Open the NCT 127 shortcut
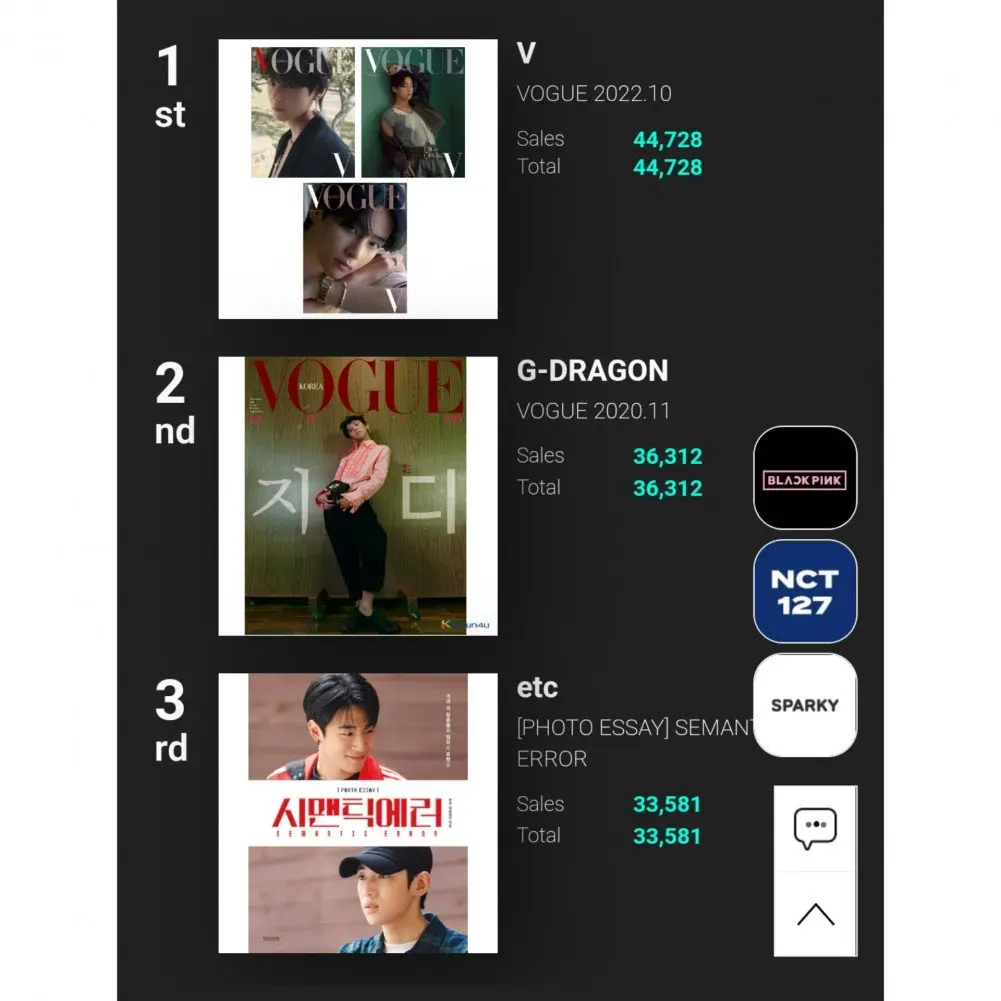 click(805, 592)
